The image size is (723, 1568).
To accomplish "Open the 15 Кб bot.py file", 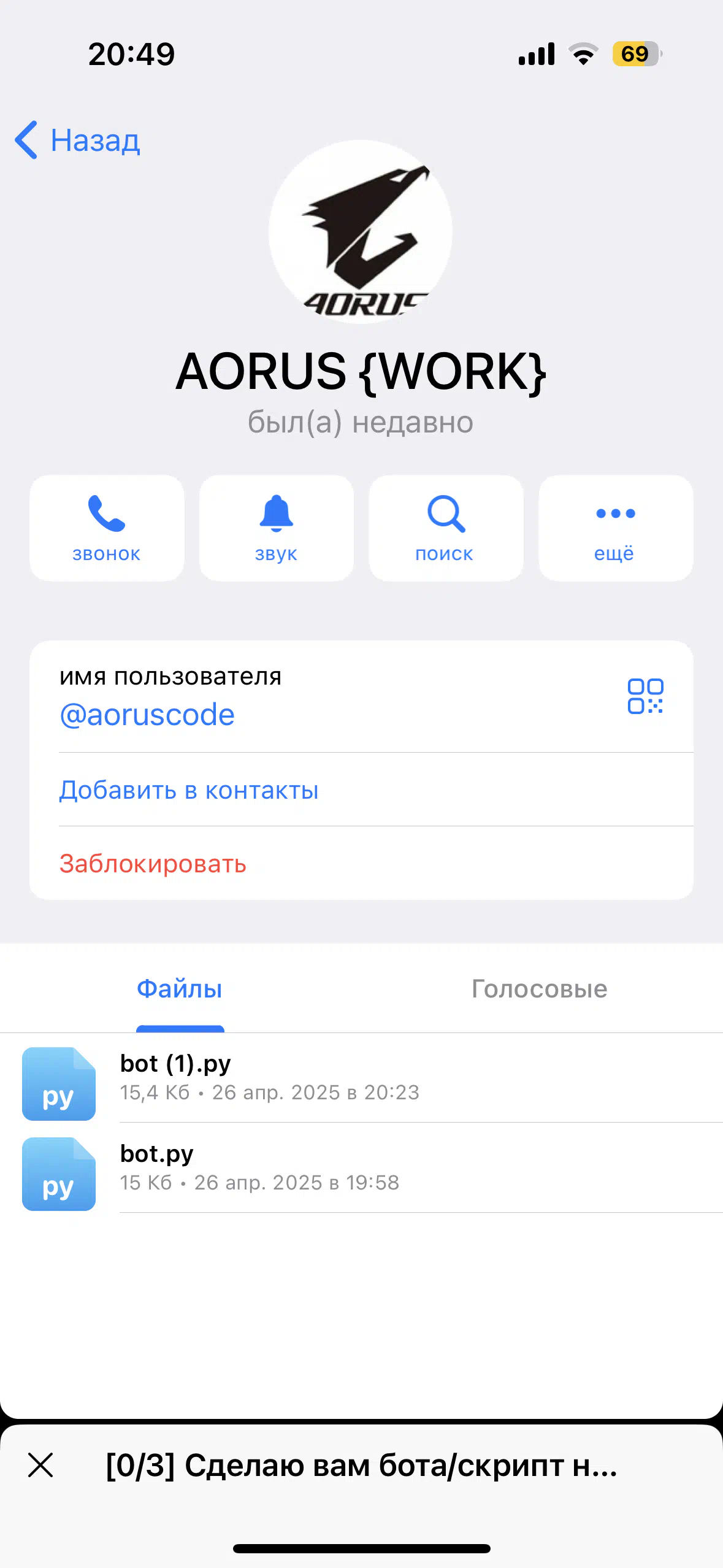I will click(362, 1168).
